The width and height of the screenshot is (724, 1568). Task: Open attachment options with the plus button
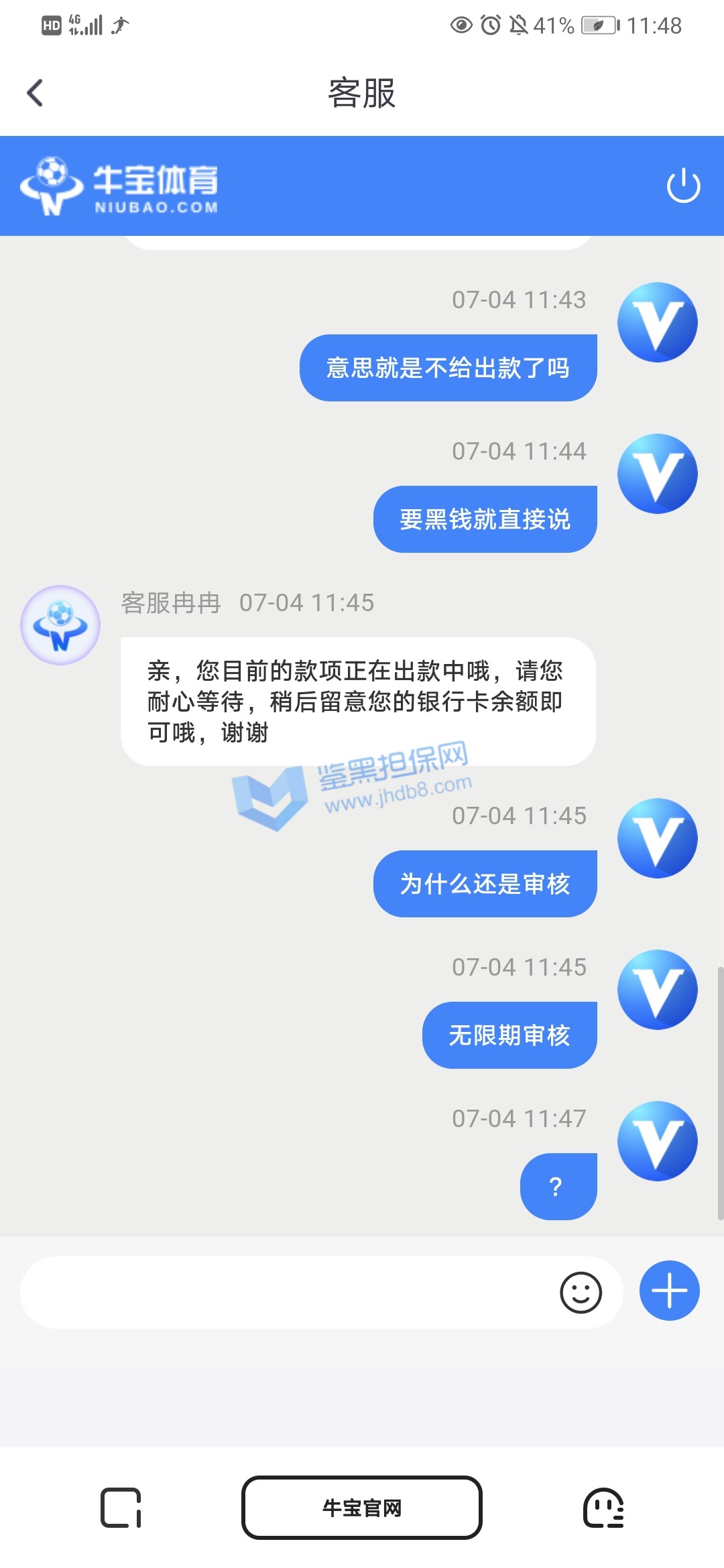tap(669, 1291)
